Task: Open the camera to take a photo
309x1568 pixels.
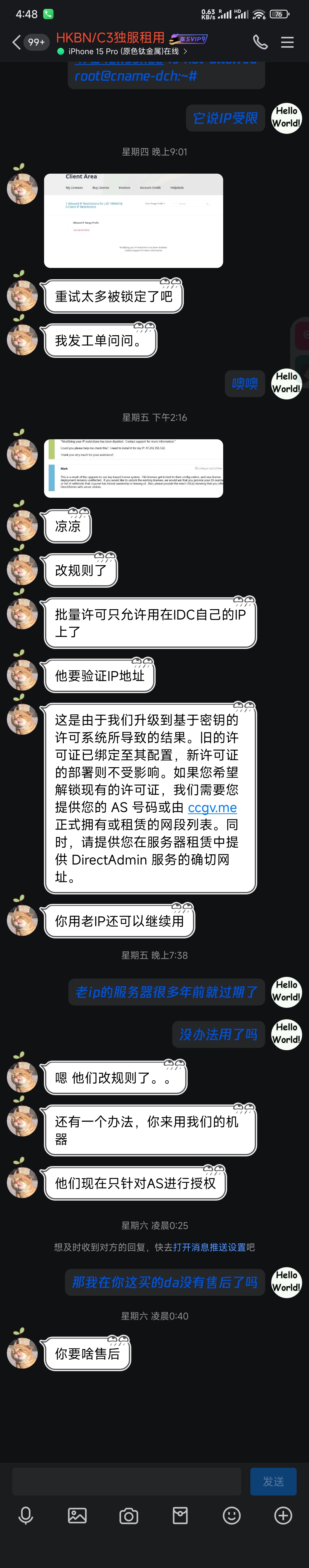Action: coord(128,1516)
